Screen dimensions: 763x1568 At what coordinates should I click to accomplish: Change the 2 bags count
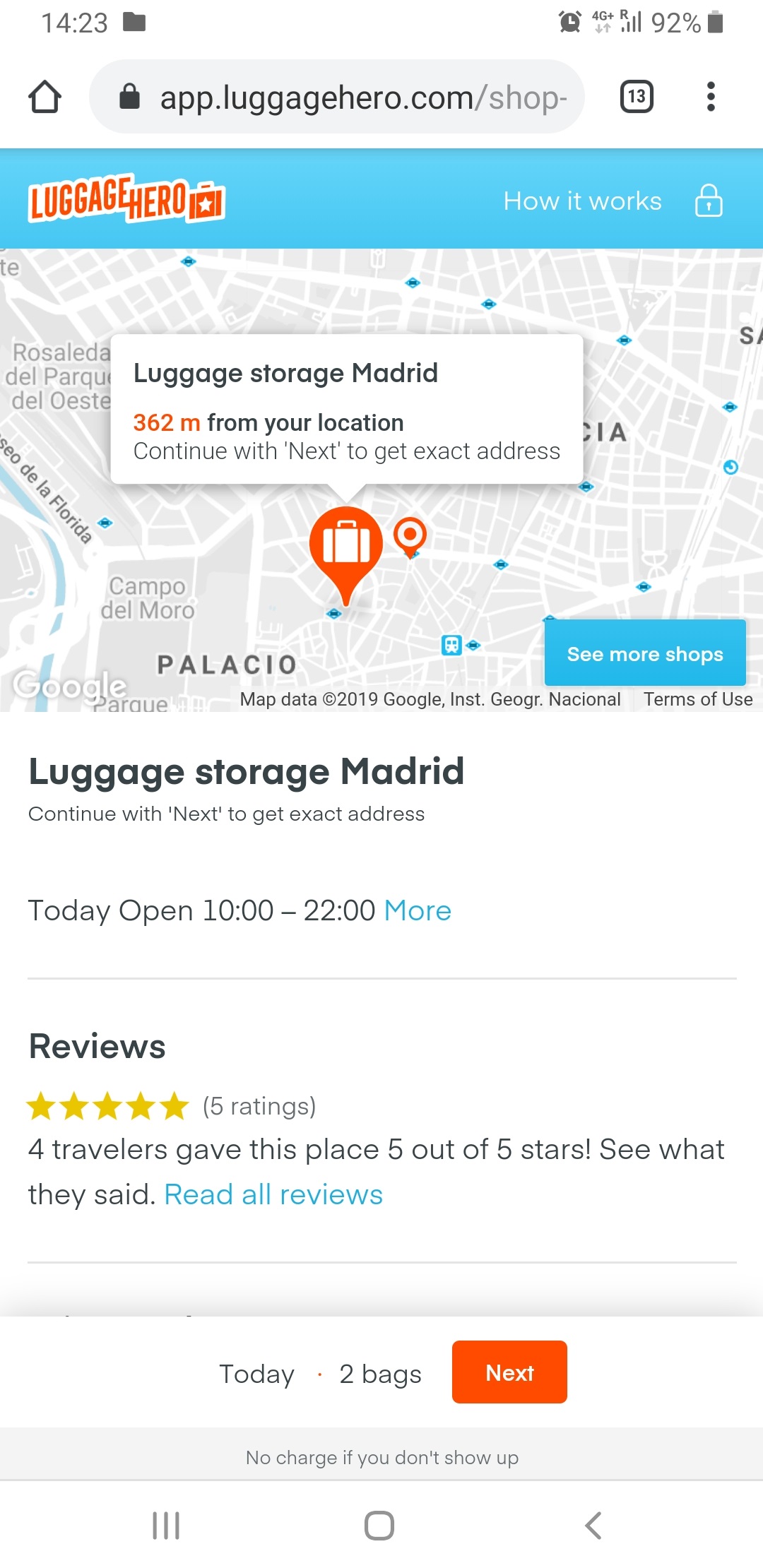[380, 1374]
